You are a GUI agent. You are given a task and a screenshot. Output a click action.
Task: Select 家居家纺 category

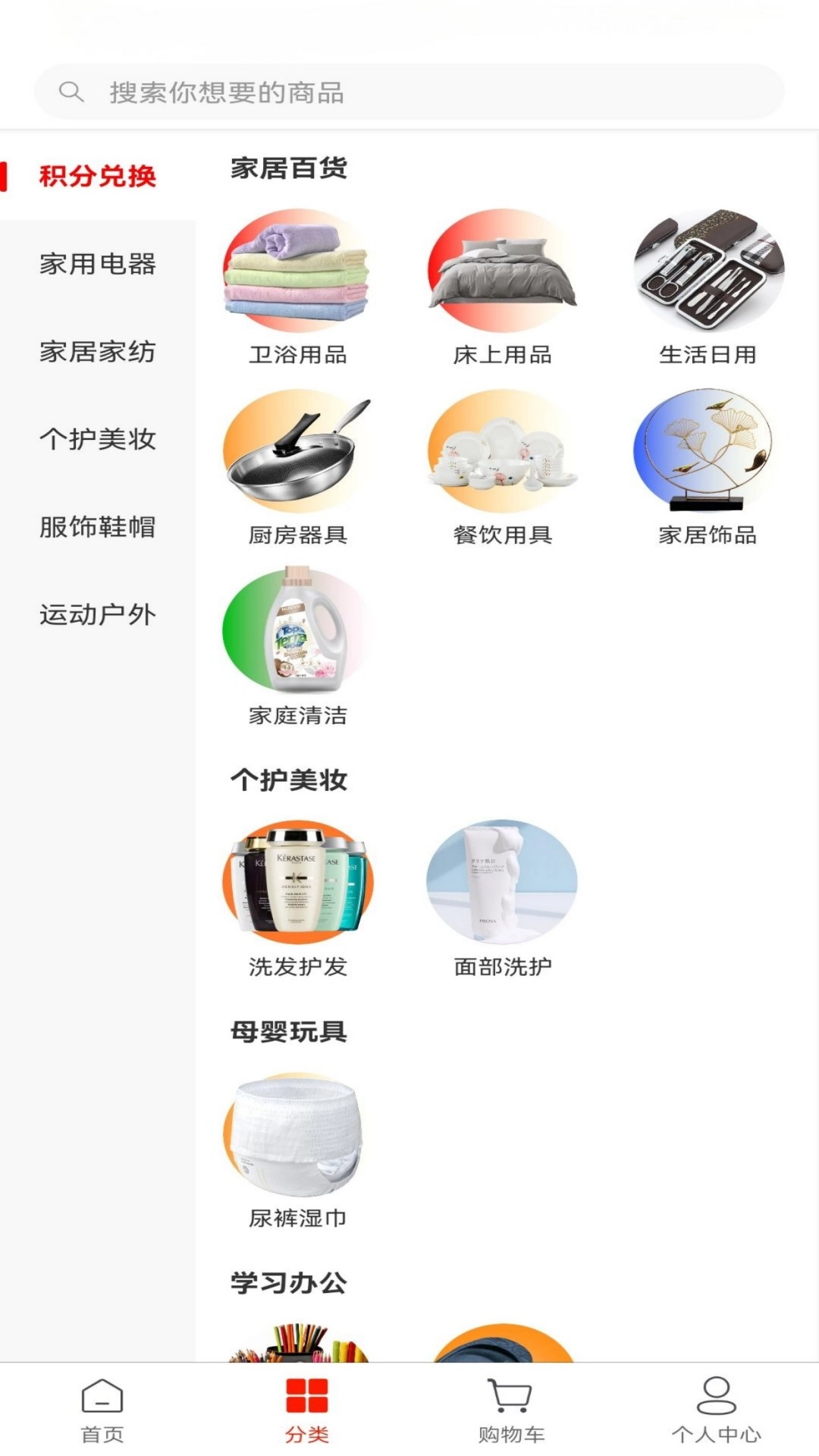pos(98,352)
